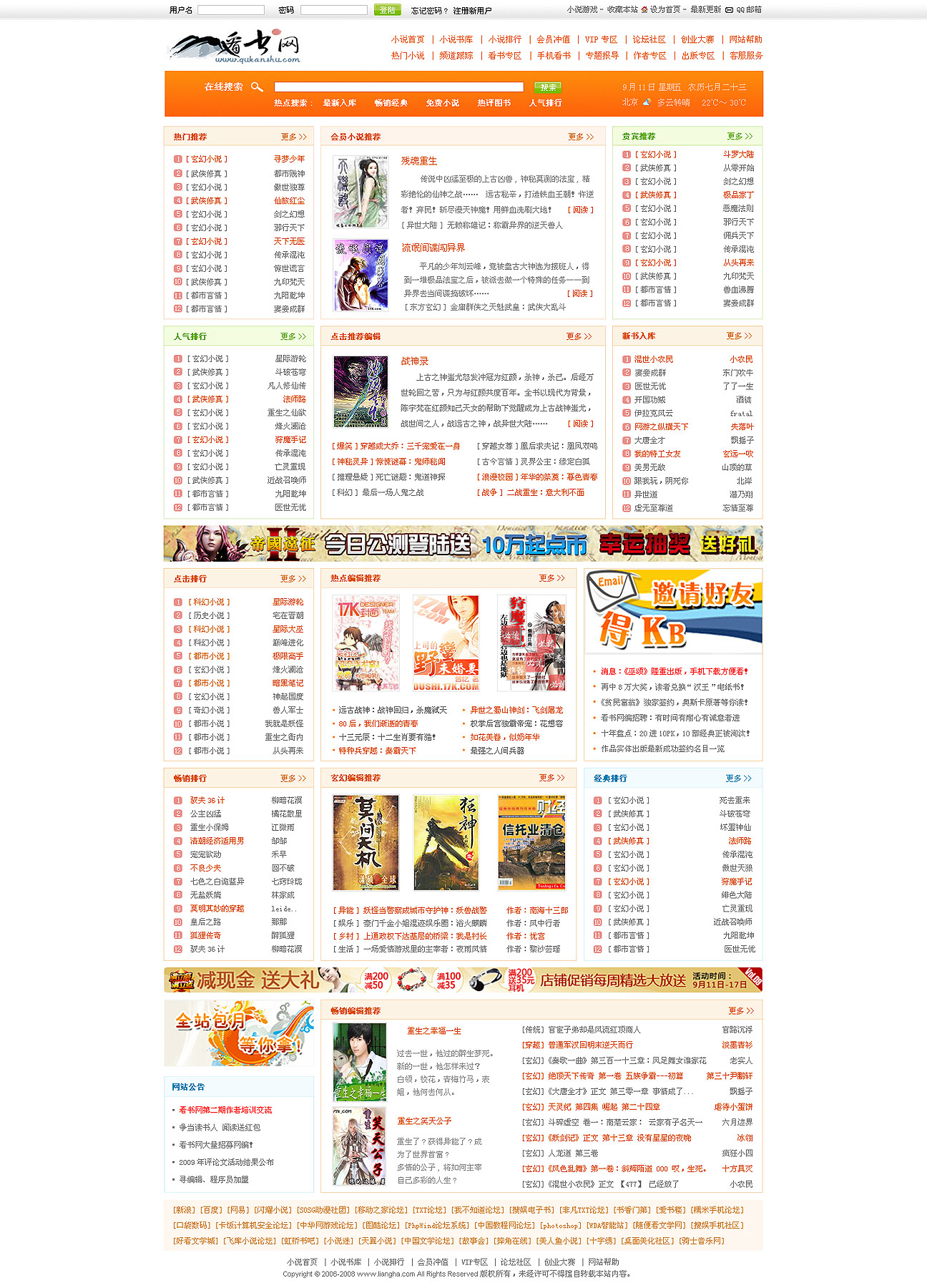Open the VIP专区 navigation link

point(601,39)
